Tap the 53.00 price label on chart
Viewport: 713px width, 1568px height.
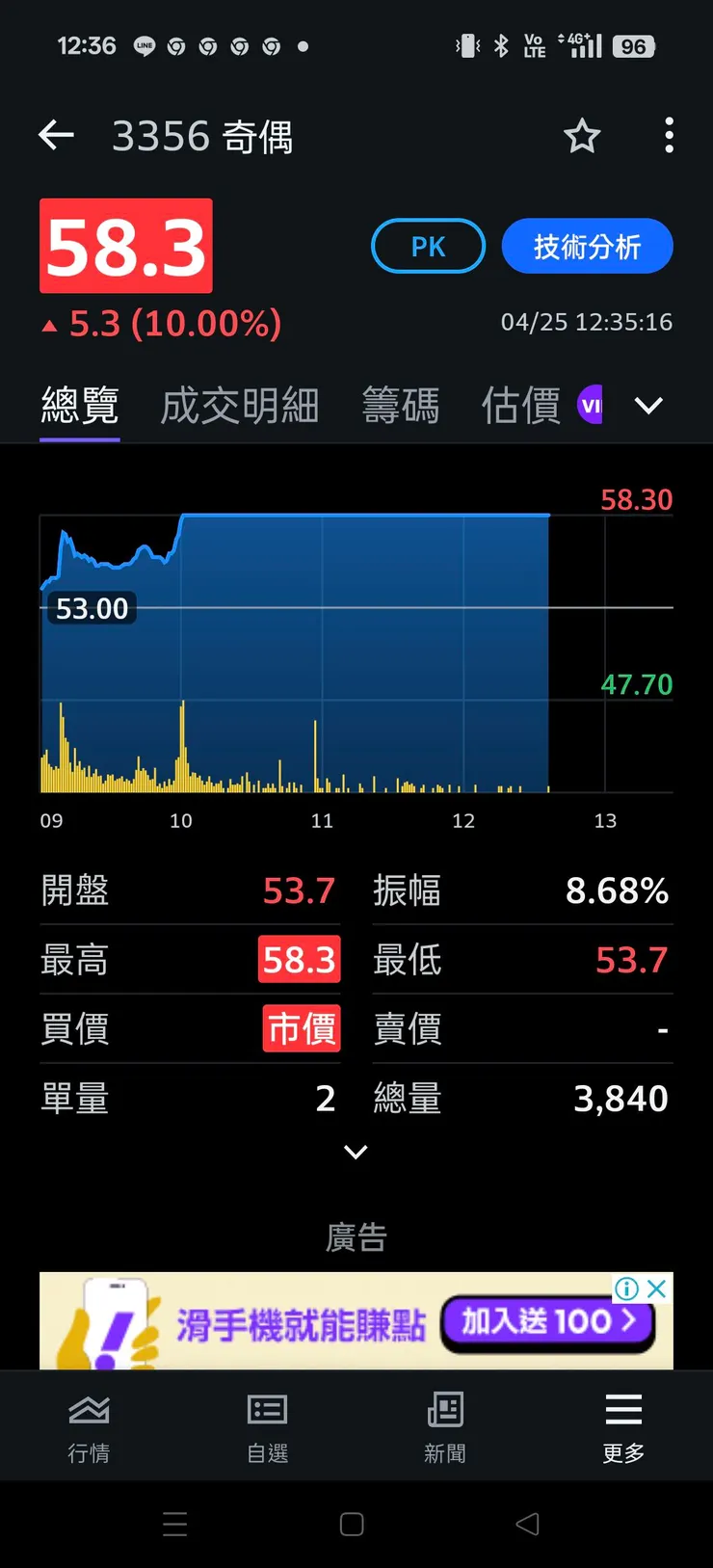tap(92, 608)
